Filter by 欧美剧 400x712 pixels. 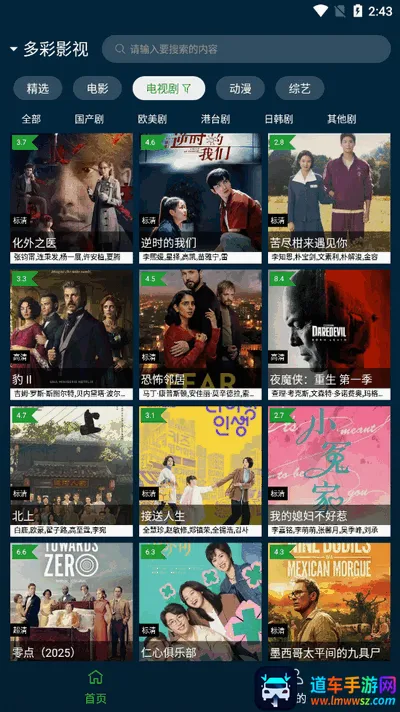coord(152,119)
